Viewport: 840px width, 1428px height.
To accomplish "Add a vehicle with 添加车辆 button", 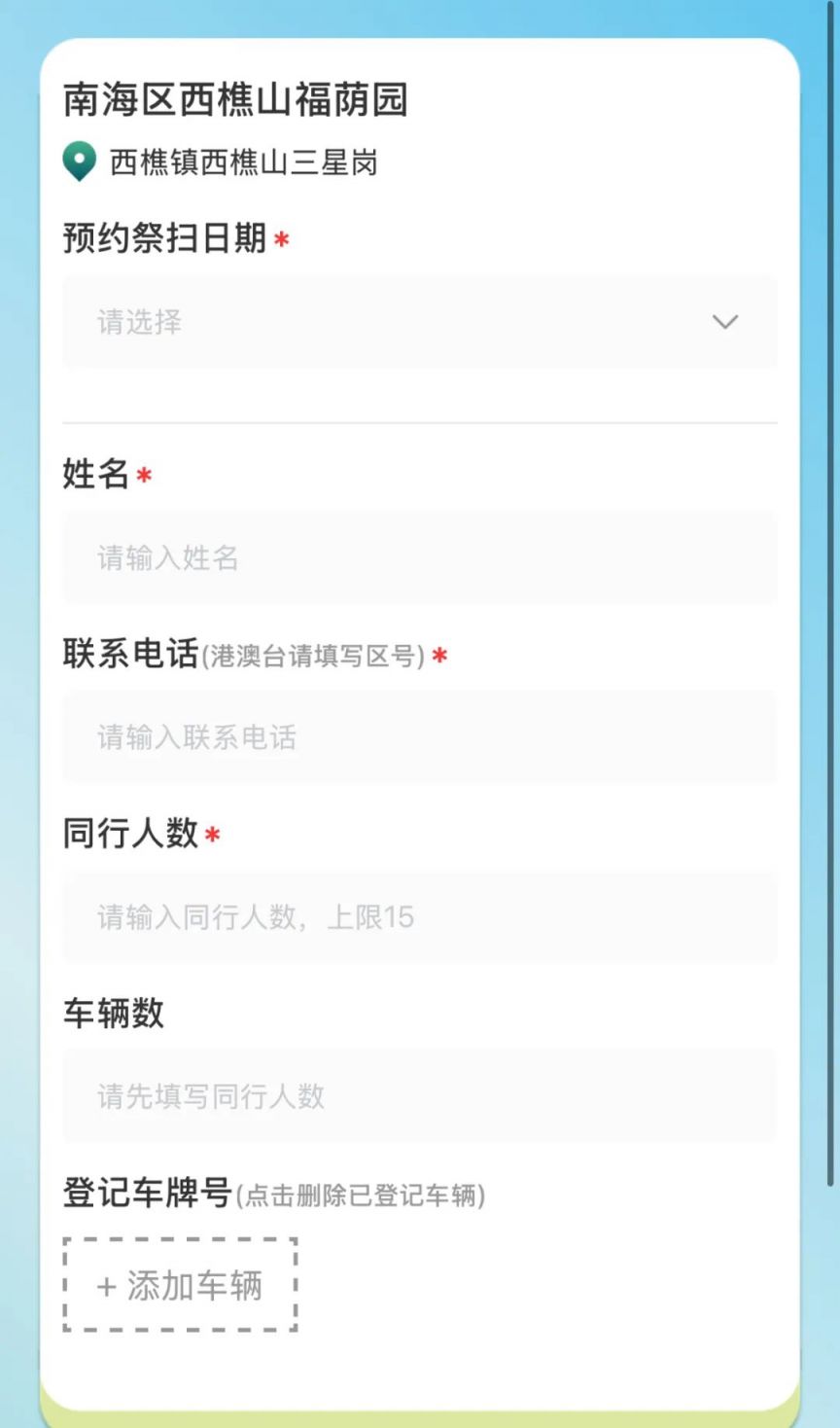I will click(x=180, y=1285).
